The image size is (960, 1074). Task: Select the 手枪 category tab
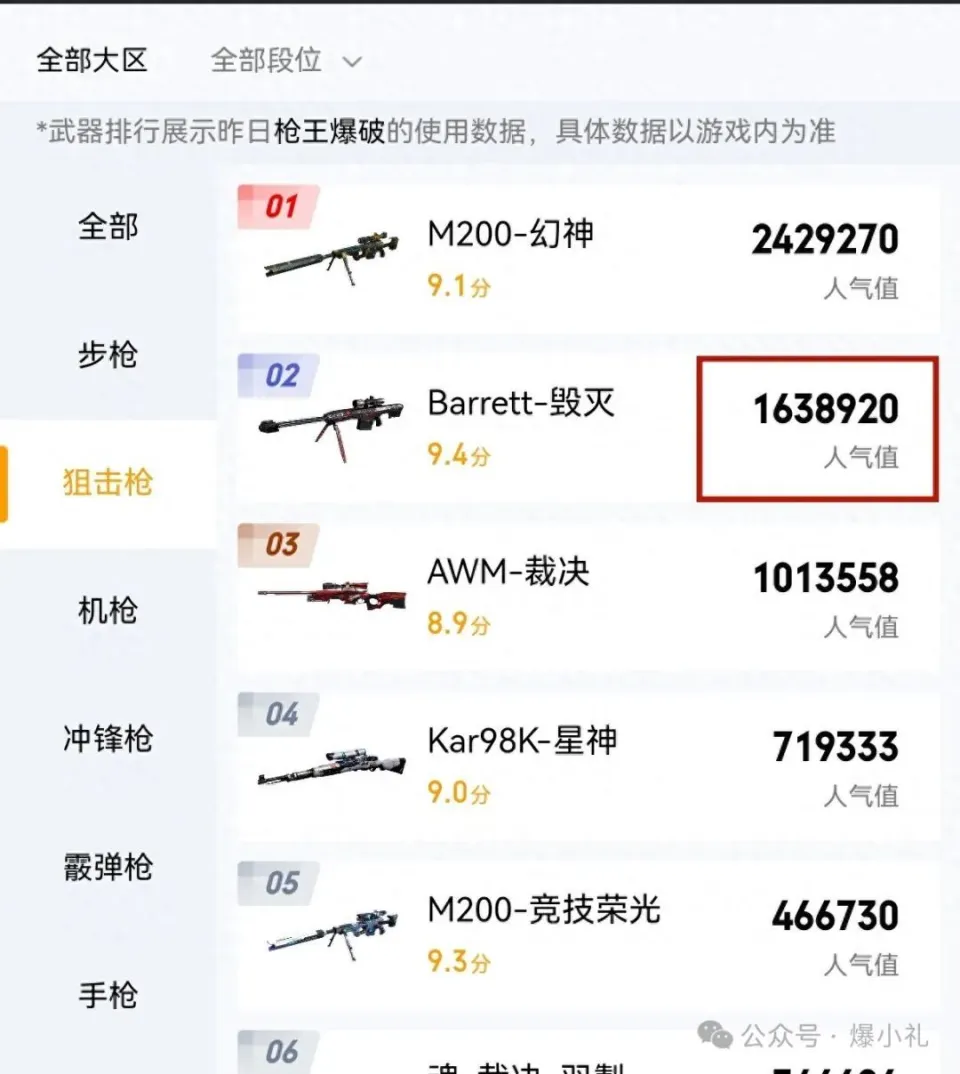point(108,995)
